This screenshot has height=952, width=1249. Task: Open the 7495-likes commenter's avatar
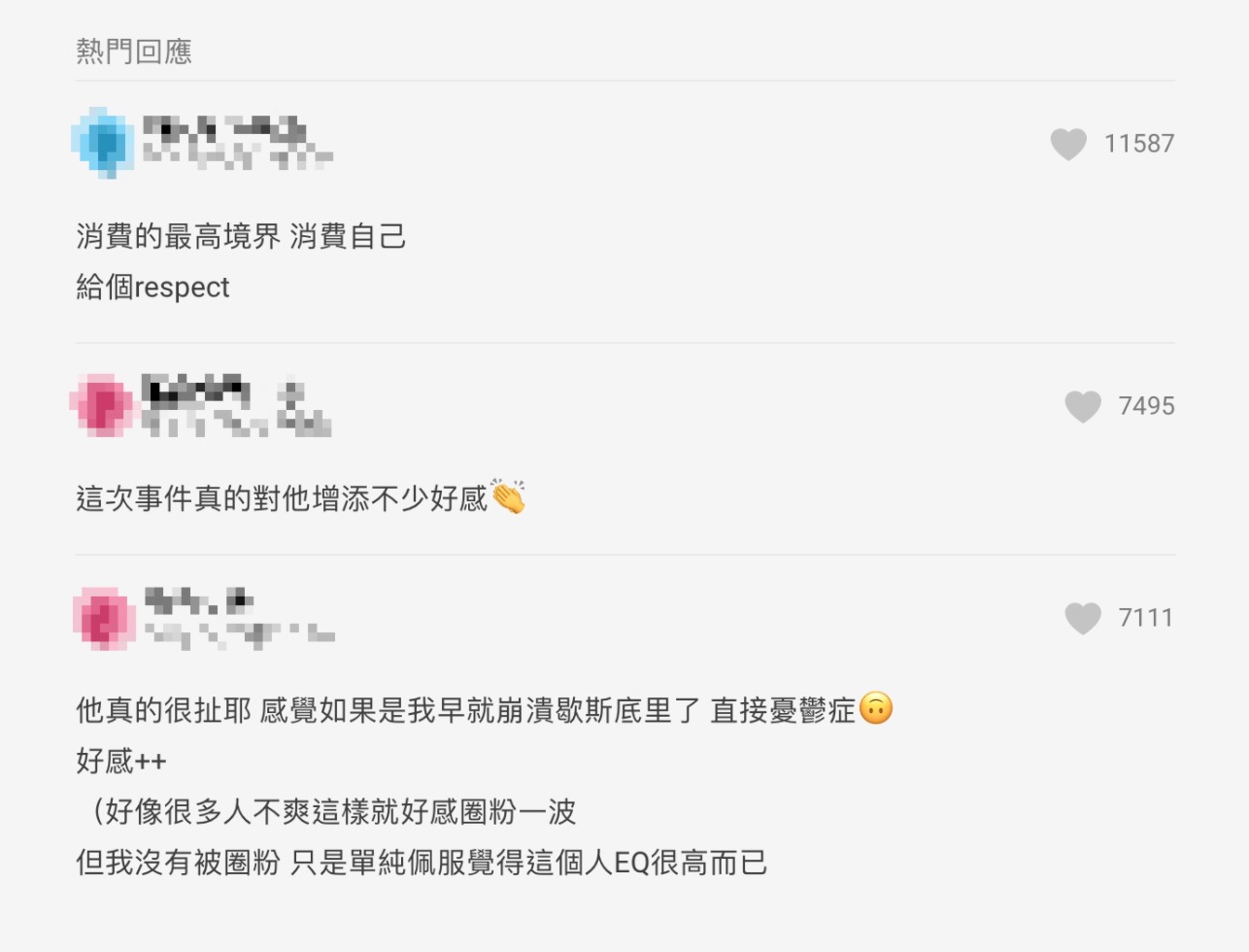tap(103, 404)
